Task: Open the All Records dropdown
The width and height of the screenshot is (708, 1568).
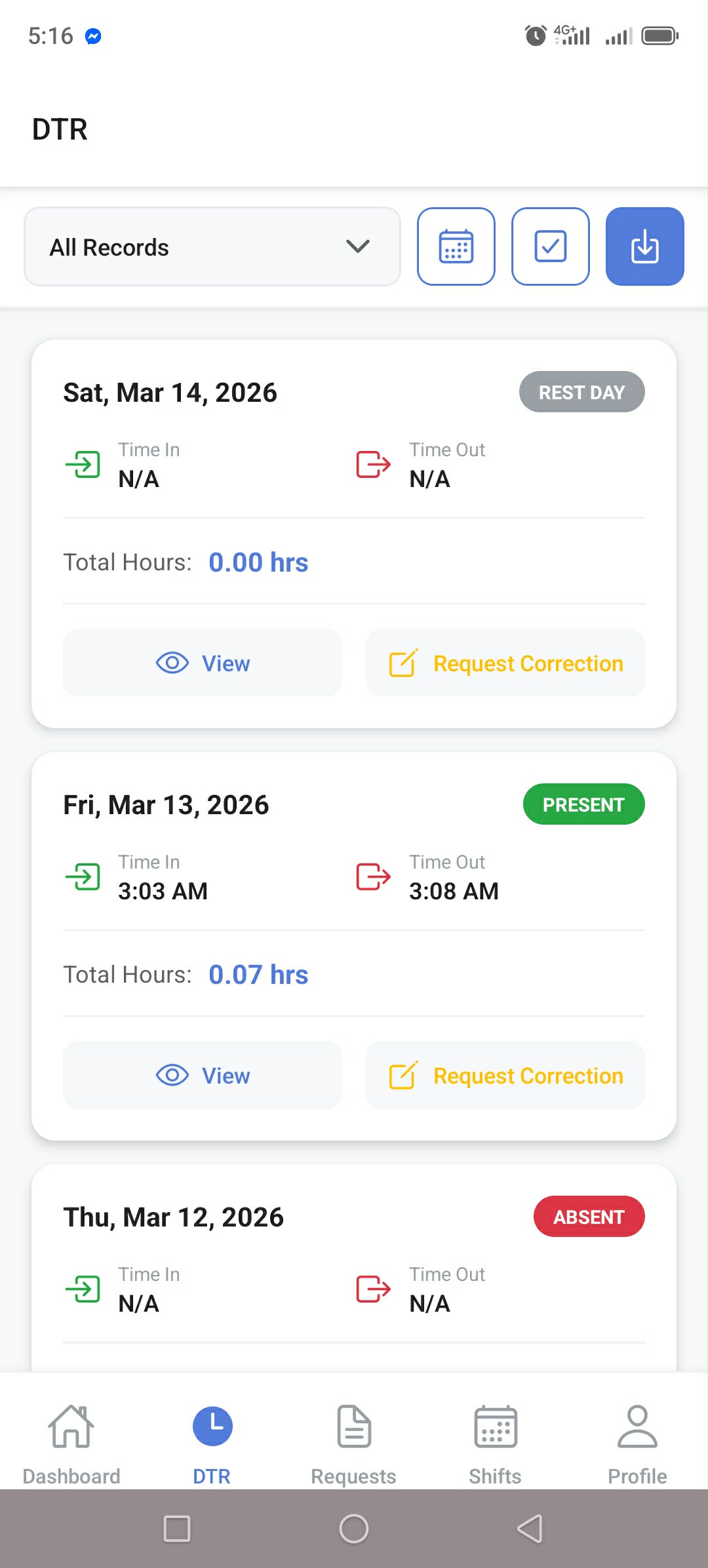Action: pyautogui.click(x=212, y=246)
